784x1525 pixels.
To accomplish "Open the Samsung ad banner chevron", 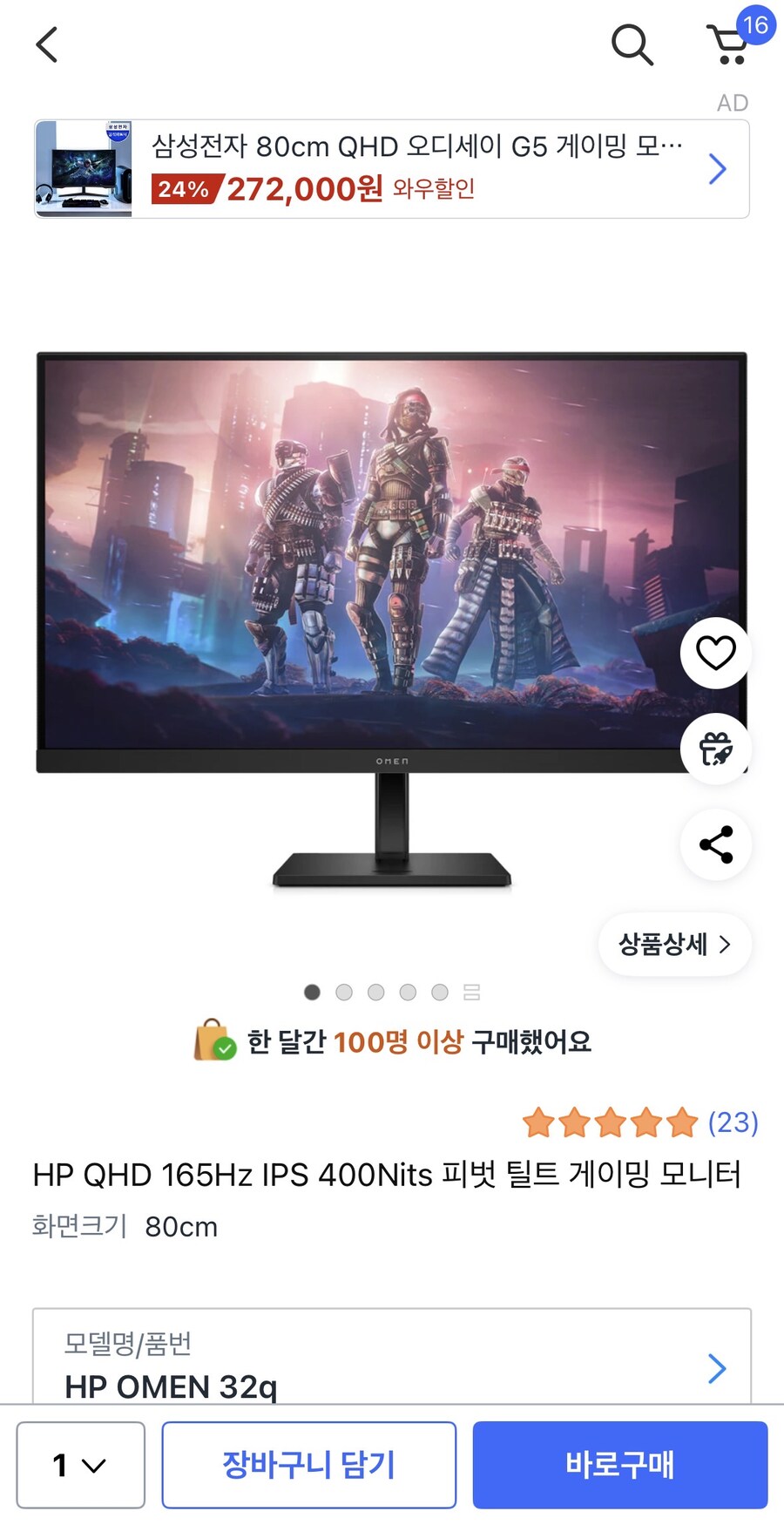I will pos(717,169).
